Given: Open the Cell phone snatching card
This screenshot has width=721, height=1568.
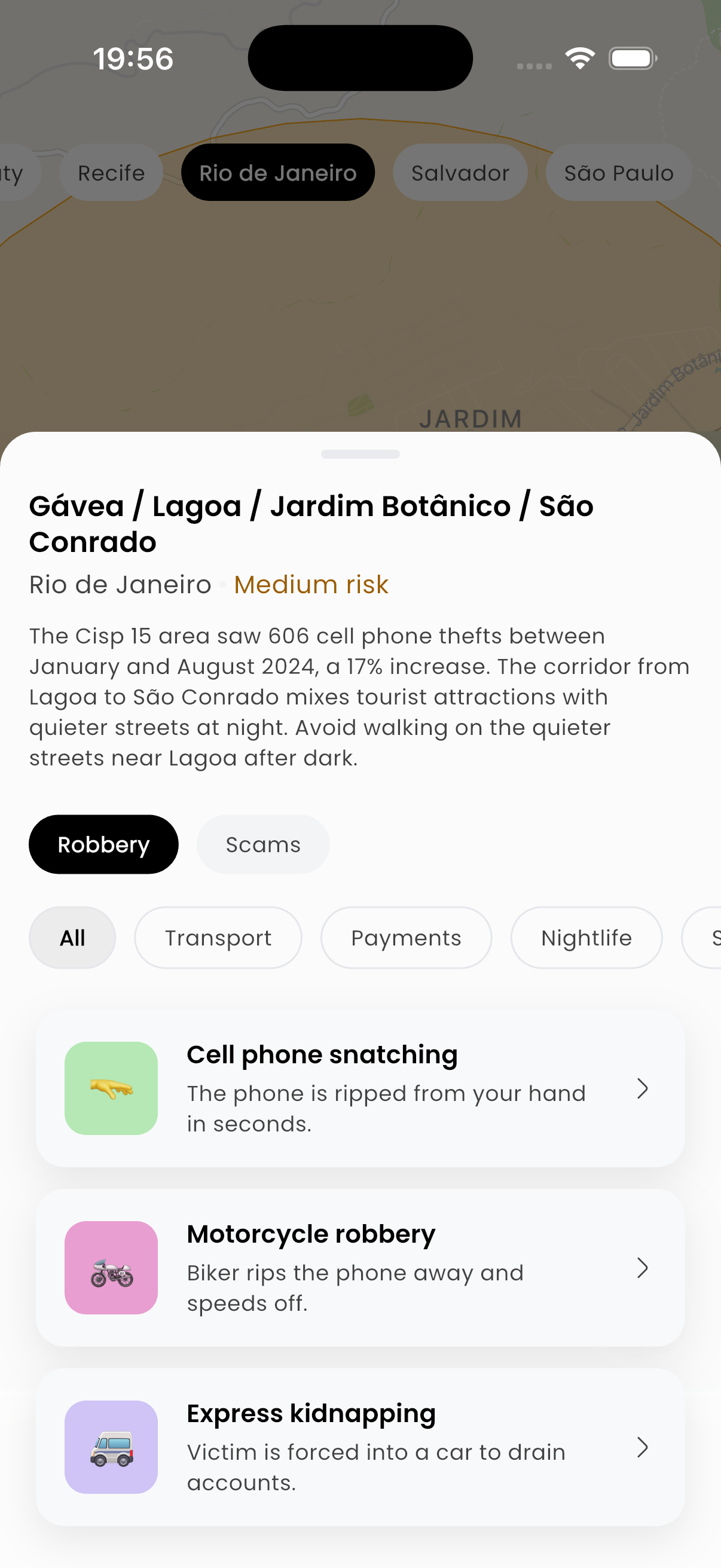Looking at the screenshot, I should point(360,1088).
